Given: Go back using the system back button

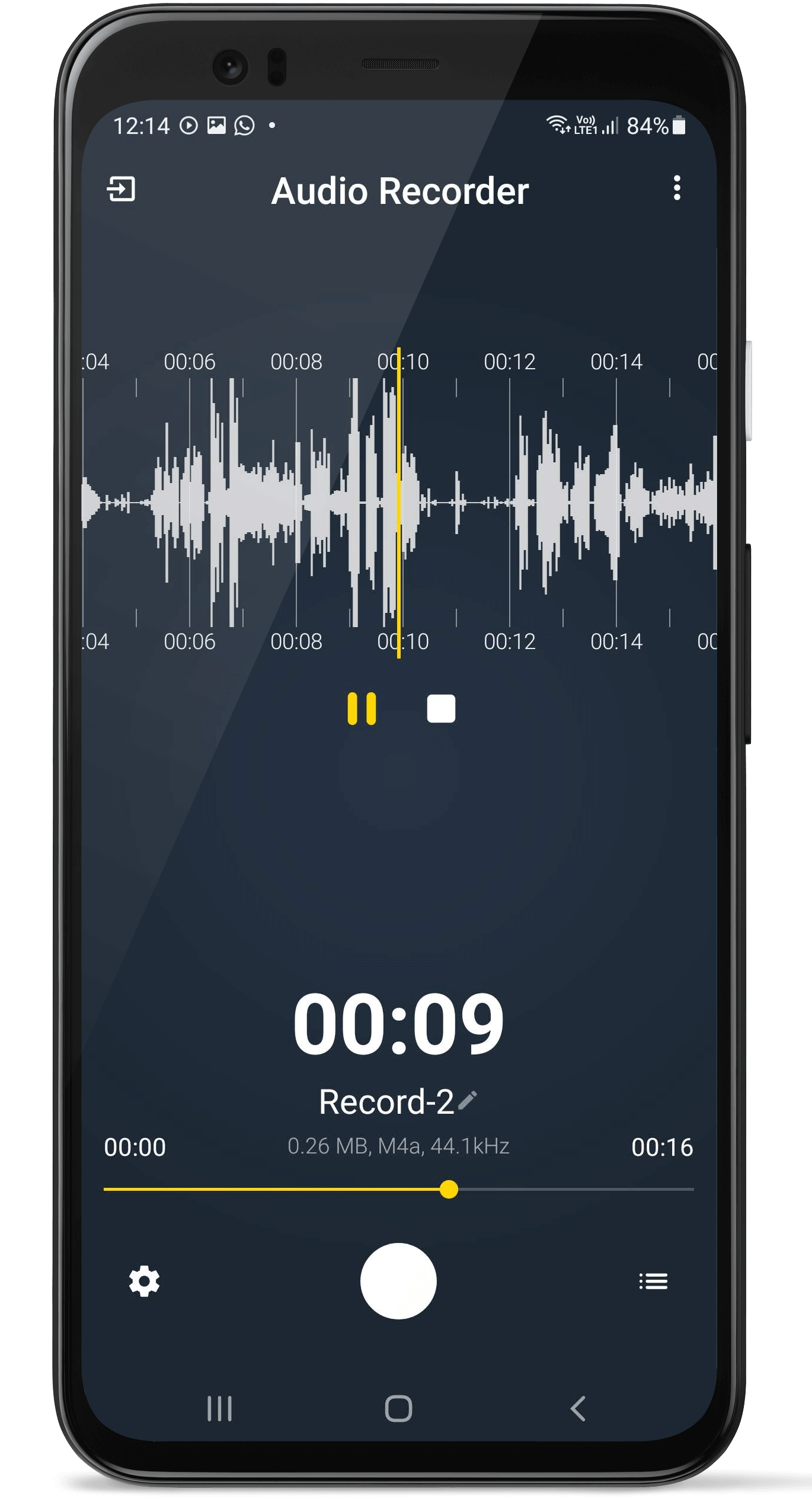Looking at the screenshot, I should point(578,1408).
